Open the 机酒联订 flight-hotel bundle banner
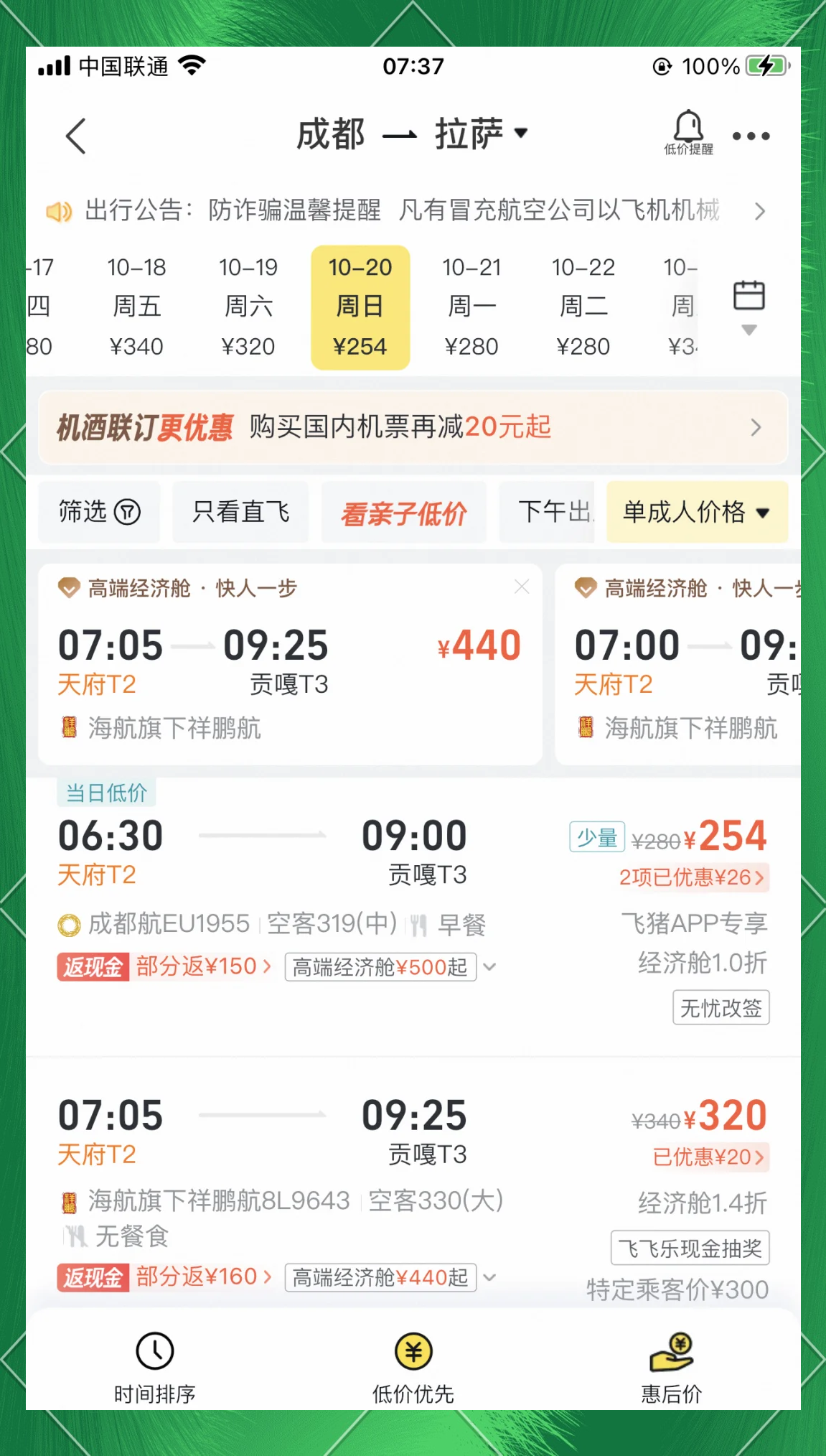Screen dimensions: 826x1456 pos(413,426)
